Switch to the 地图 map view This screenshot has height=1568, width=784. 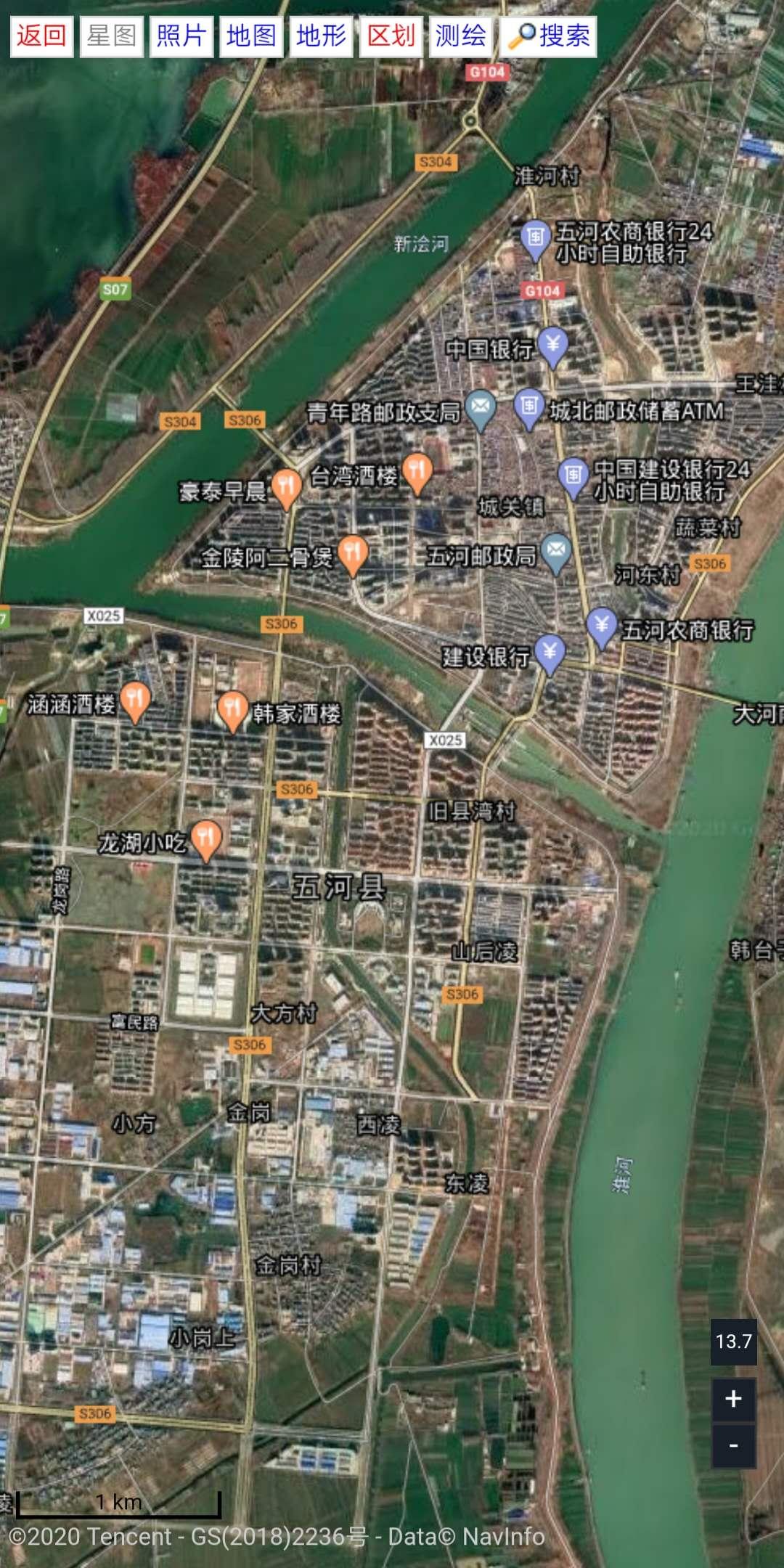click(251, 36)
